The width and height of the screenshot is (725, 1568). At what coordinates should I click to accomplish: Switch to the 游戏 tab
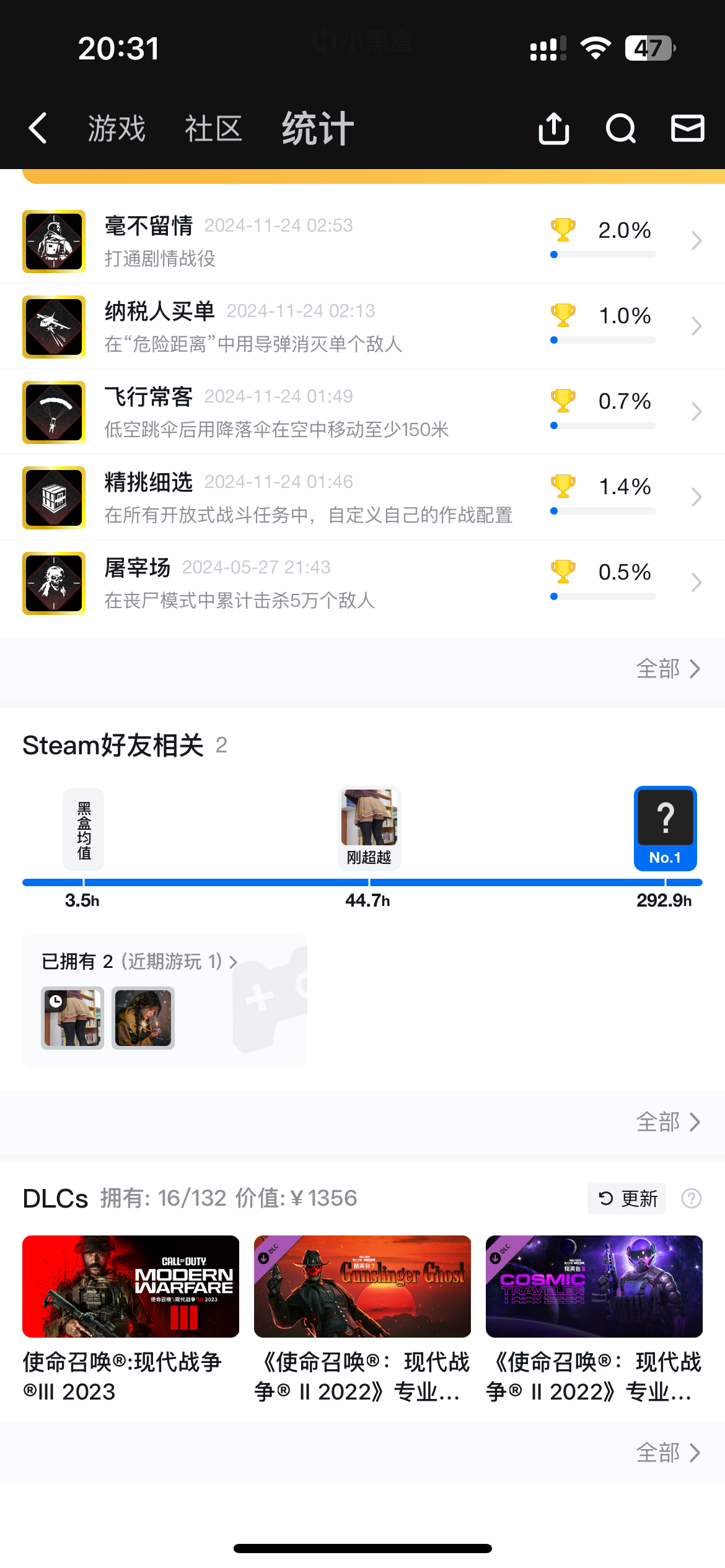(116, 129)
